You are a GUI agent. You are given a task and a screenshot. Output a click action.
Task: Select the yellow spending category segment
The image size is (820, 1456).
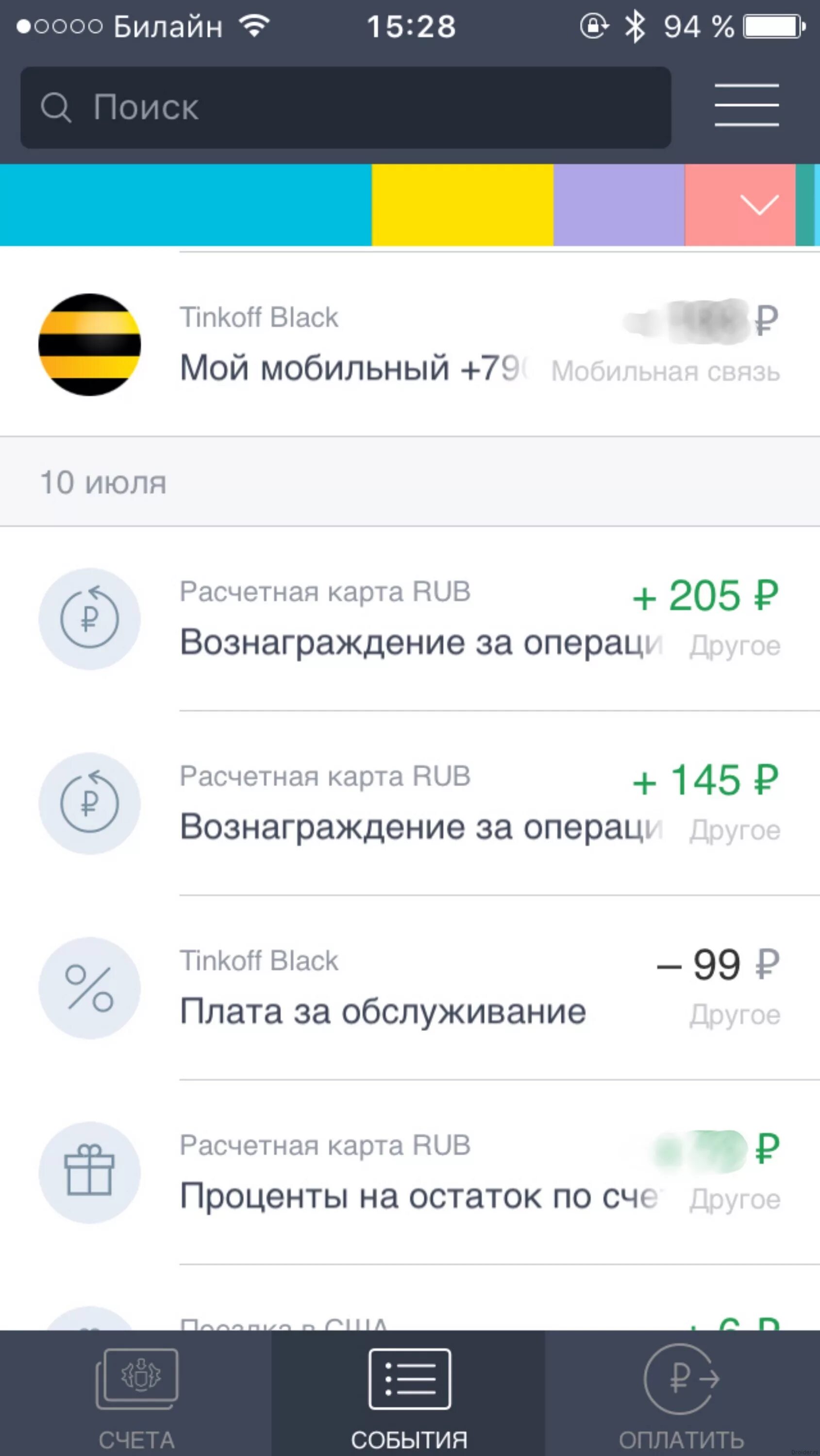point(463,205)
